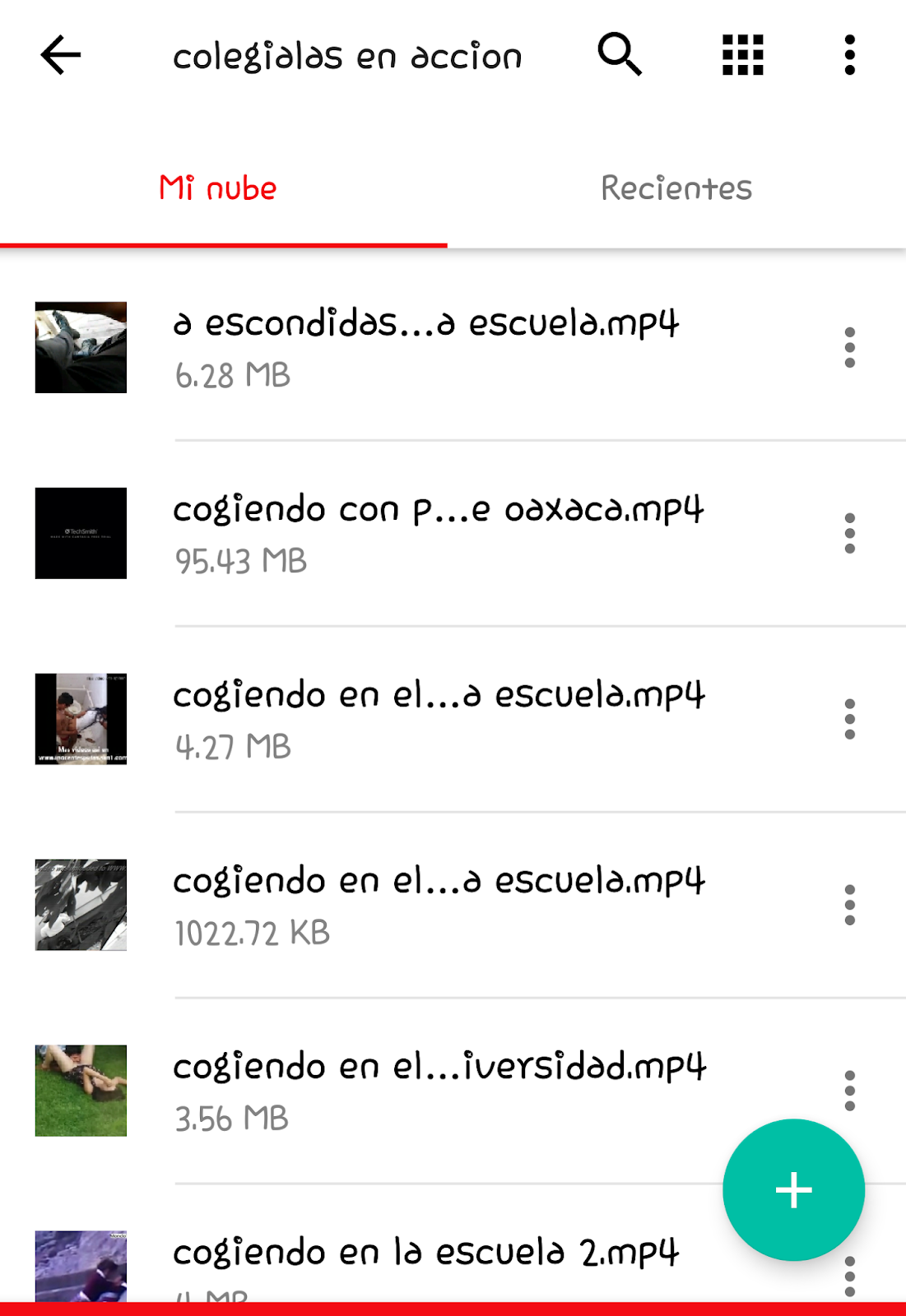This screenshot has height=1316, width=906.
Task: Open the search icon in the top bar
Action: (x=620, y=55)
